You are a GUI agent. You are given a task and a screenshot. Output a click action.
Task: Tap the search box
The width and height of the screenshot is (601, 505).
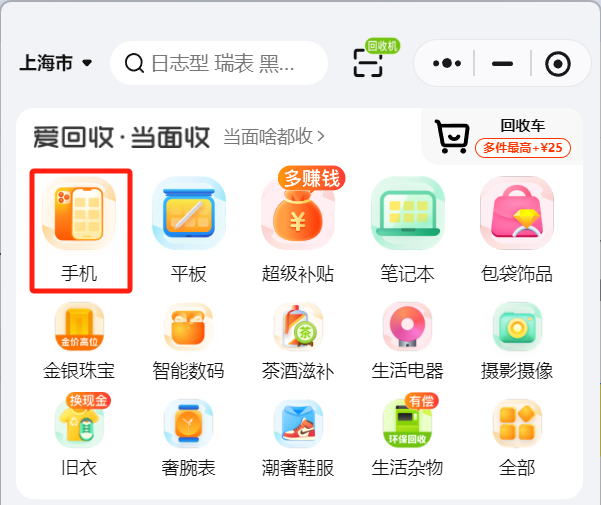(x=219, y=64)
